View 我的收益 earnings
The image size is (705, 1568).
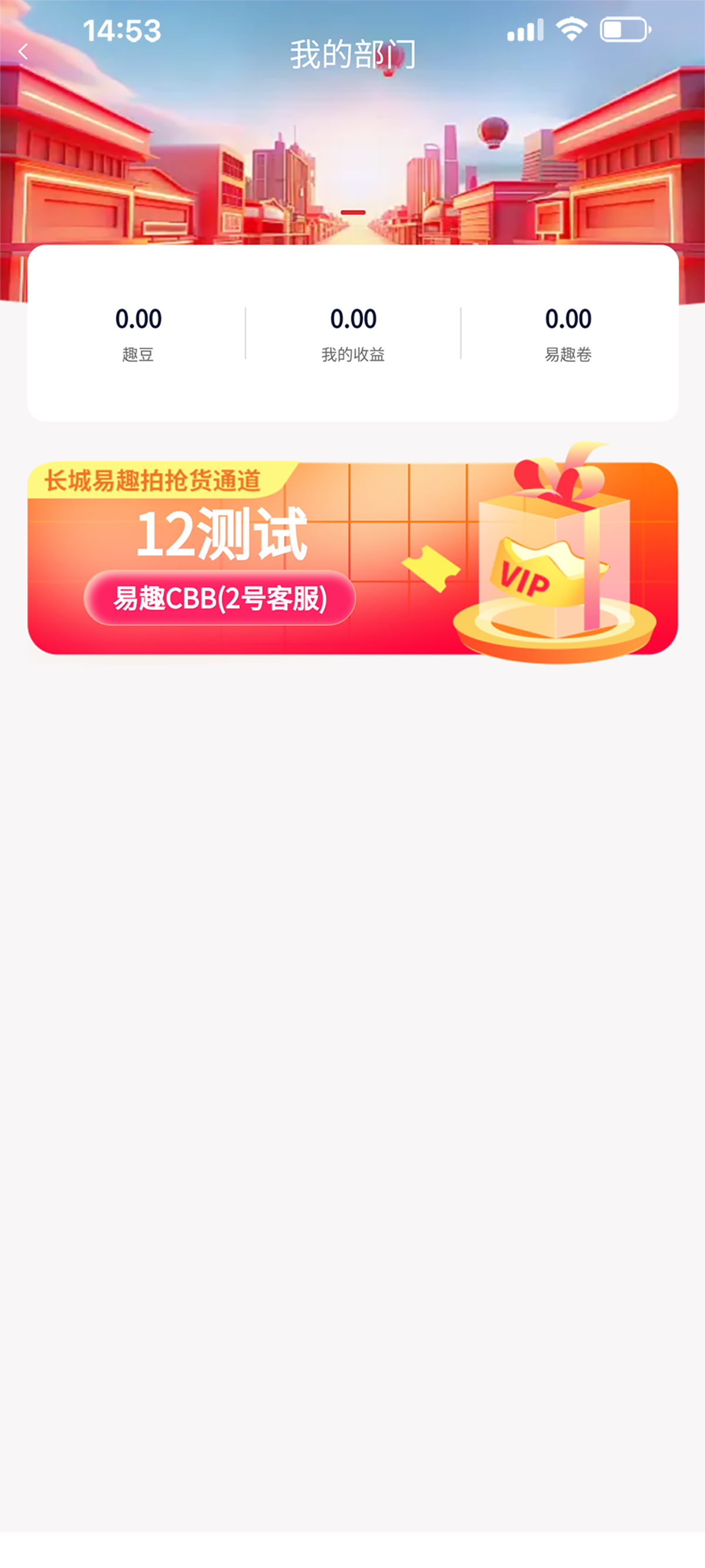pyautogui.click(x=353, y=333)
